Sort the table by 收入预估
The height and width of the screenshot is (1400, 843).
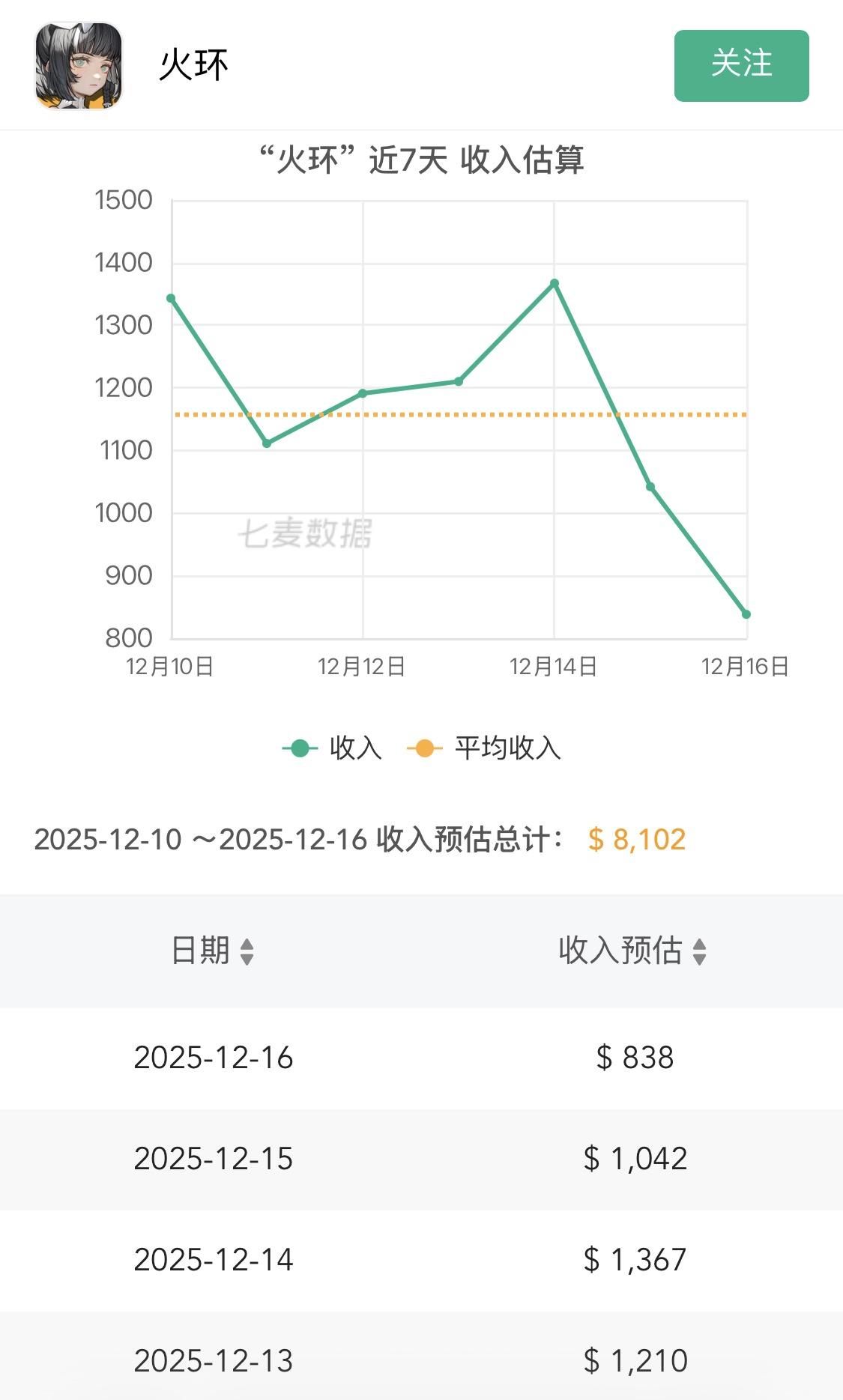coord(632,951)
